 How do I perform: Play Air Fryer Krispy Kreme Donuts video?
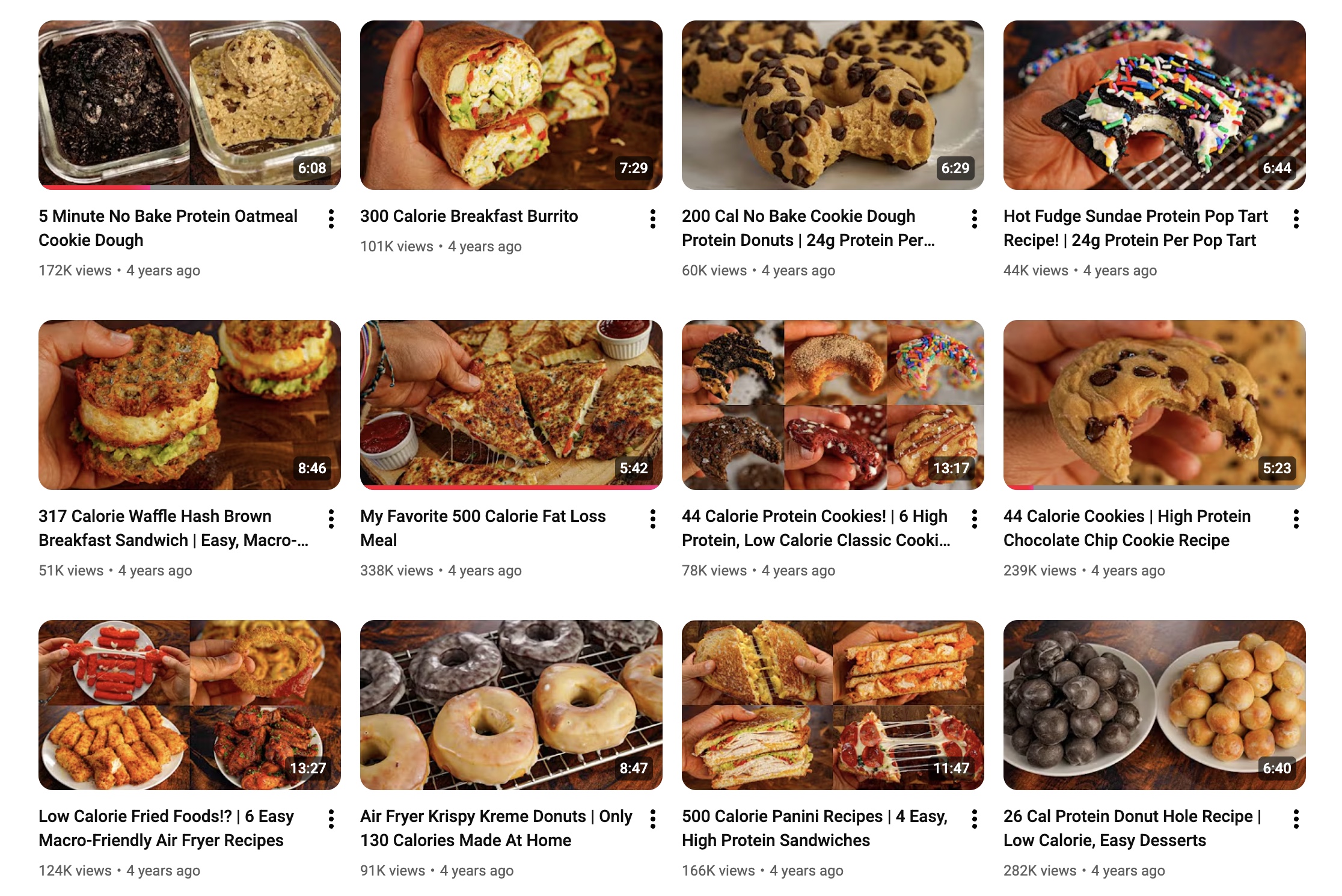tap(511, 705)
